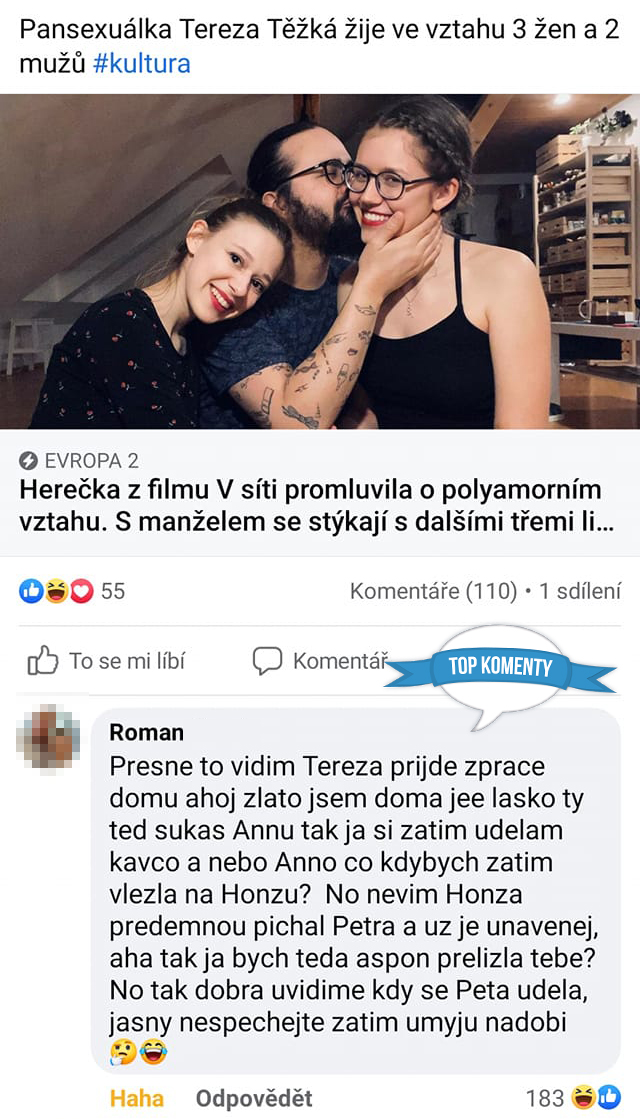
Task: Like the post with To se mi líbí
Action: (106, 661)
